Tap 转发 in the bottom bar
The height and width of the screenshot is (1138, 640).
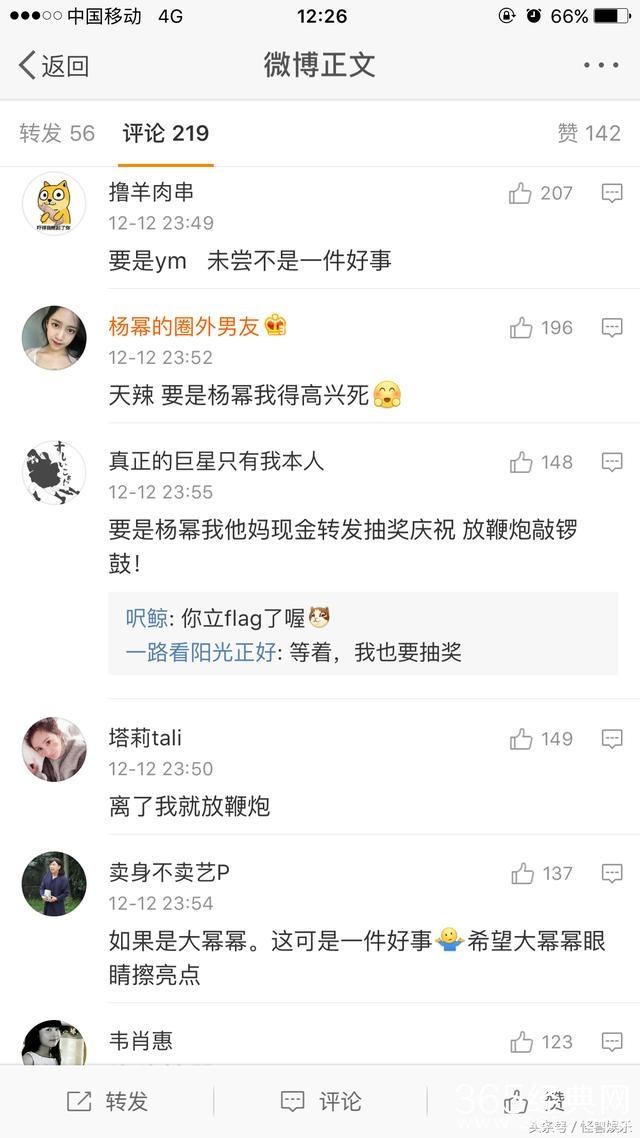pos(107,1101)
